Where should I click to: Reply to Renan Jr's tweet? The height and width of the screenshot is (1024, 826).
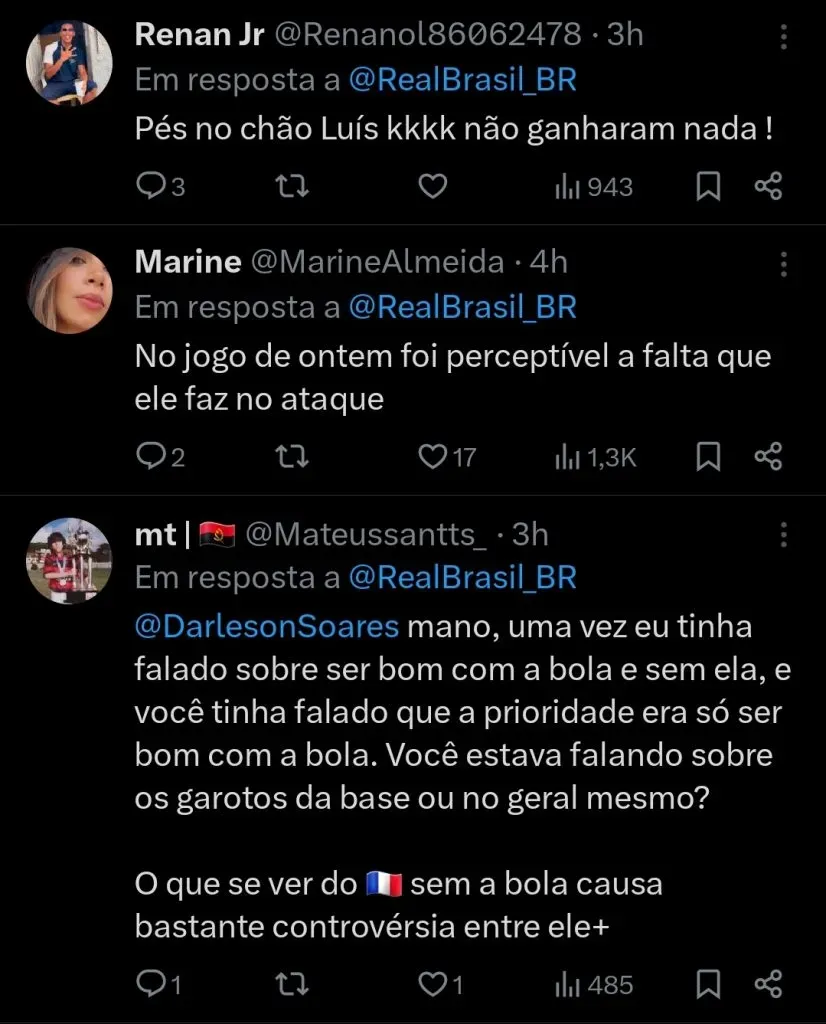[150, 186]
